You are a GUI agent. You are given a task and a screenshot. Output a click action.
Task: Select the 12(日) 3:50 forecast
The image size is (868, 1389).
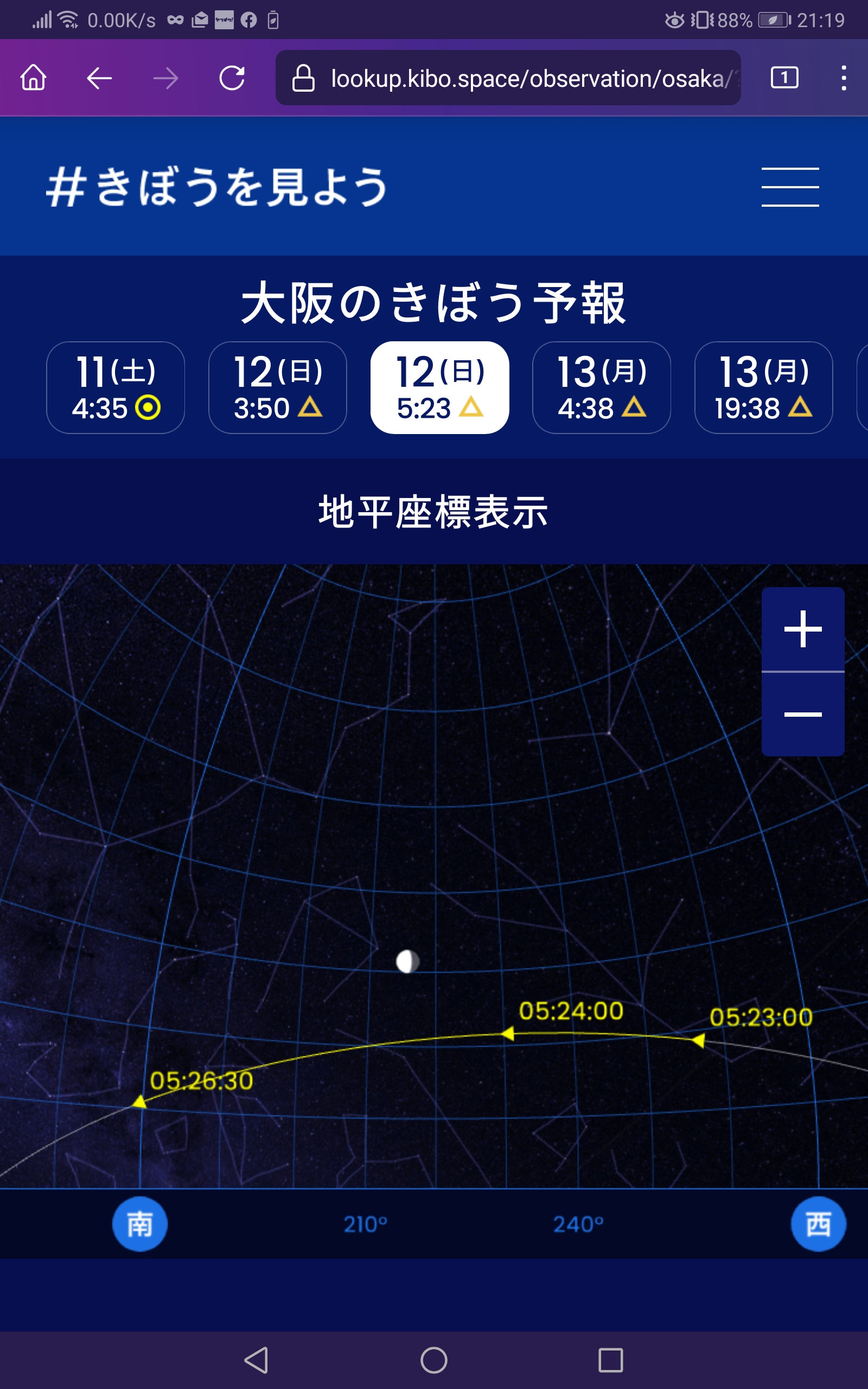tap(277, 387)
